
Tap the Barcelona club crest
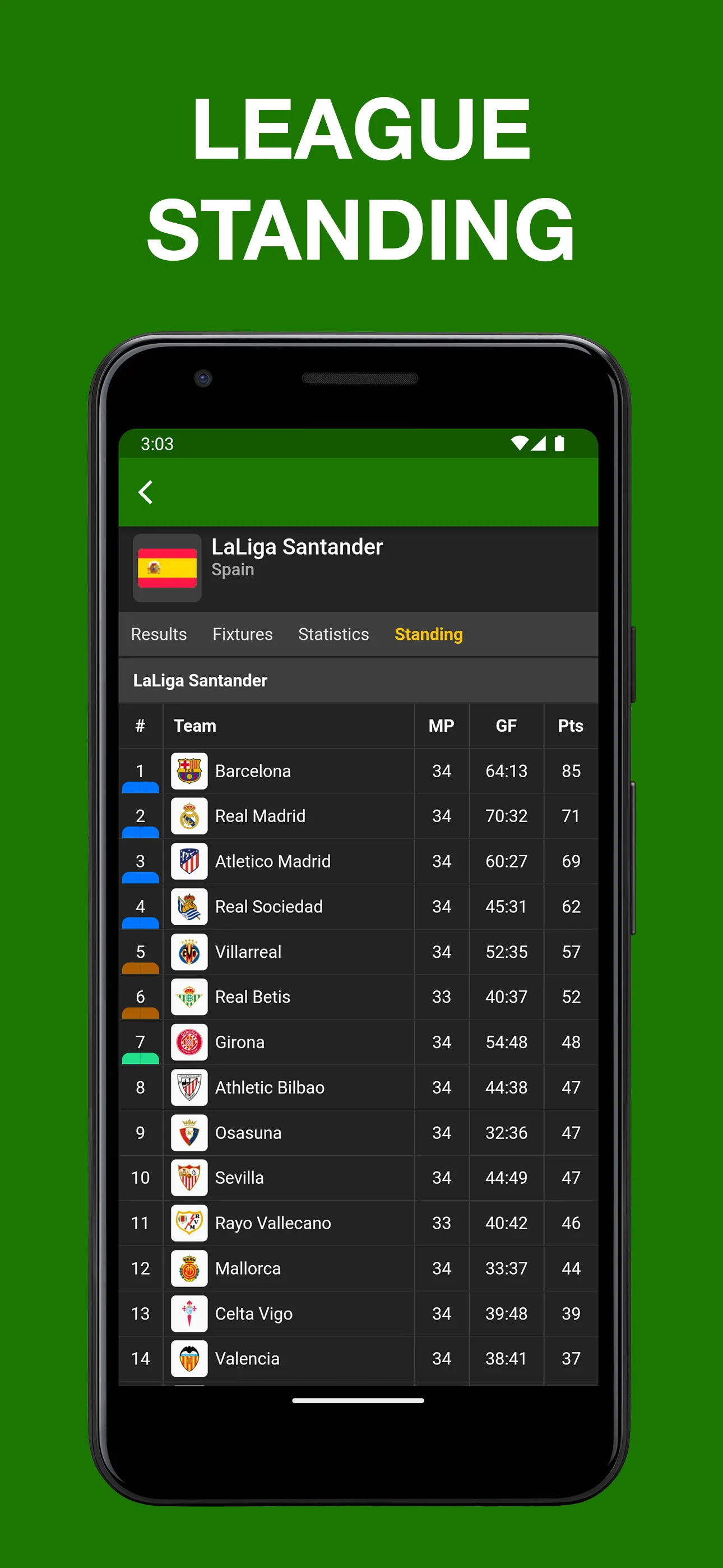pyautogui.click(x=189, y=771)
